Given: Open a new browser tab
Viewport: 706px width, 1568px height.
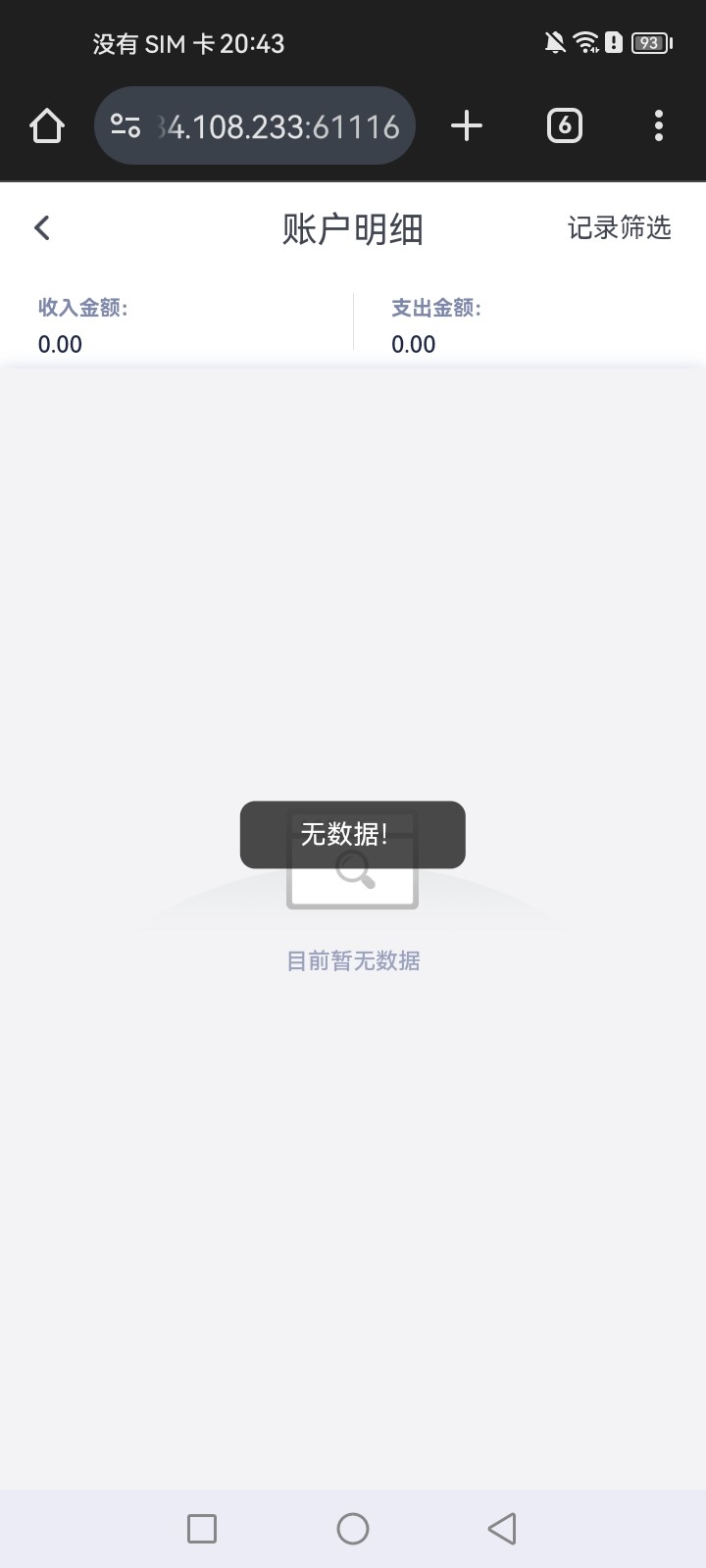Looking at the screenshot, I should 467,126.
